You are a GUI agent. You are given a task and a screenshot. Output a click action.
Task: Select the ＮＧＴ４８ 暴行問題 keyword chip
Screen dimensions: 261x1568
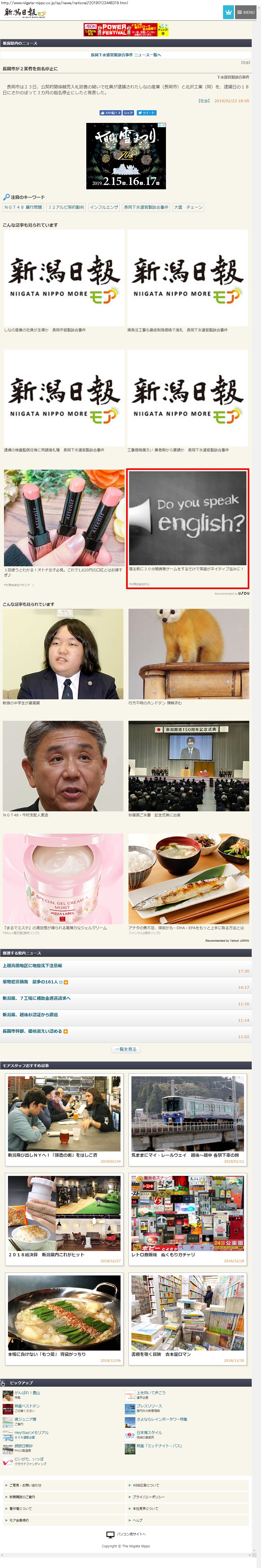(x=23, y=208)
